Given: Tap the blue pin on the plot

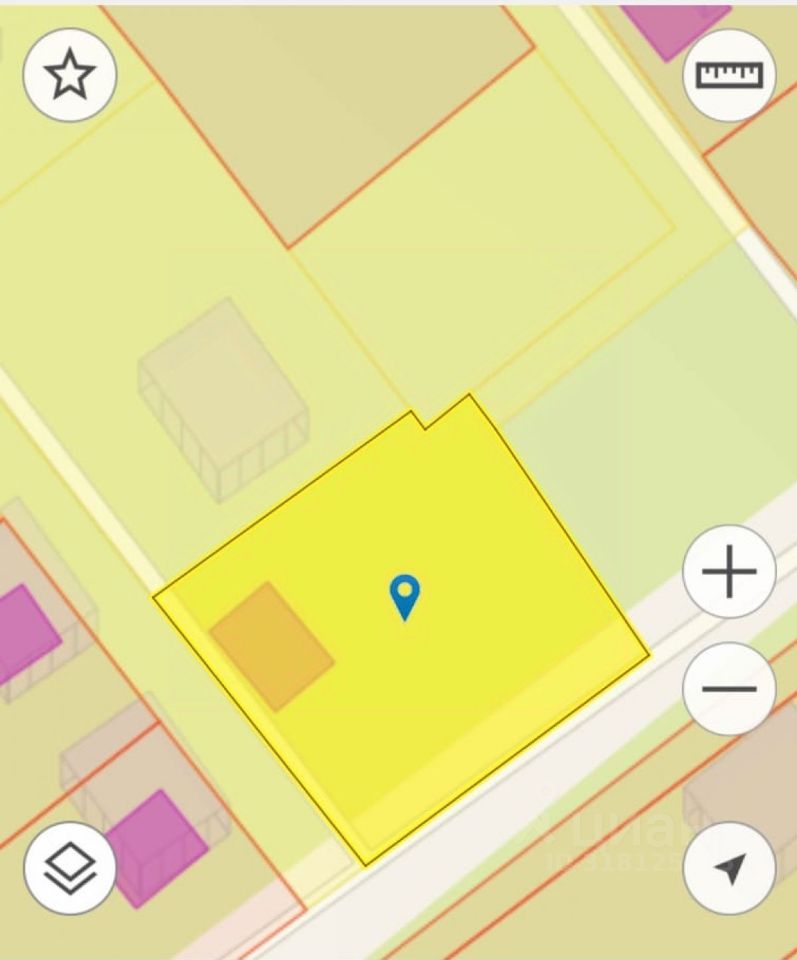Looking at the screenshot, I should (404, 597).
